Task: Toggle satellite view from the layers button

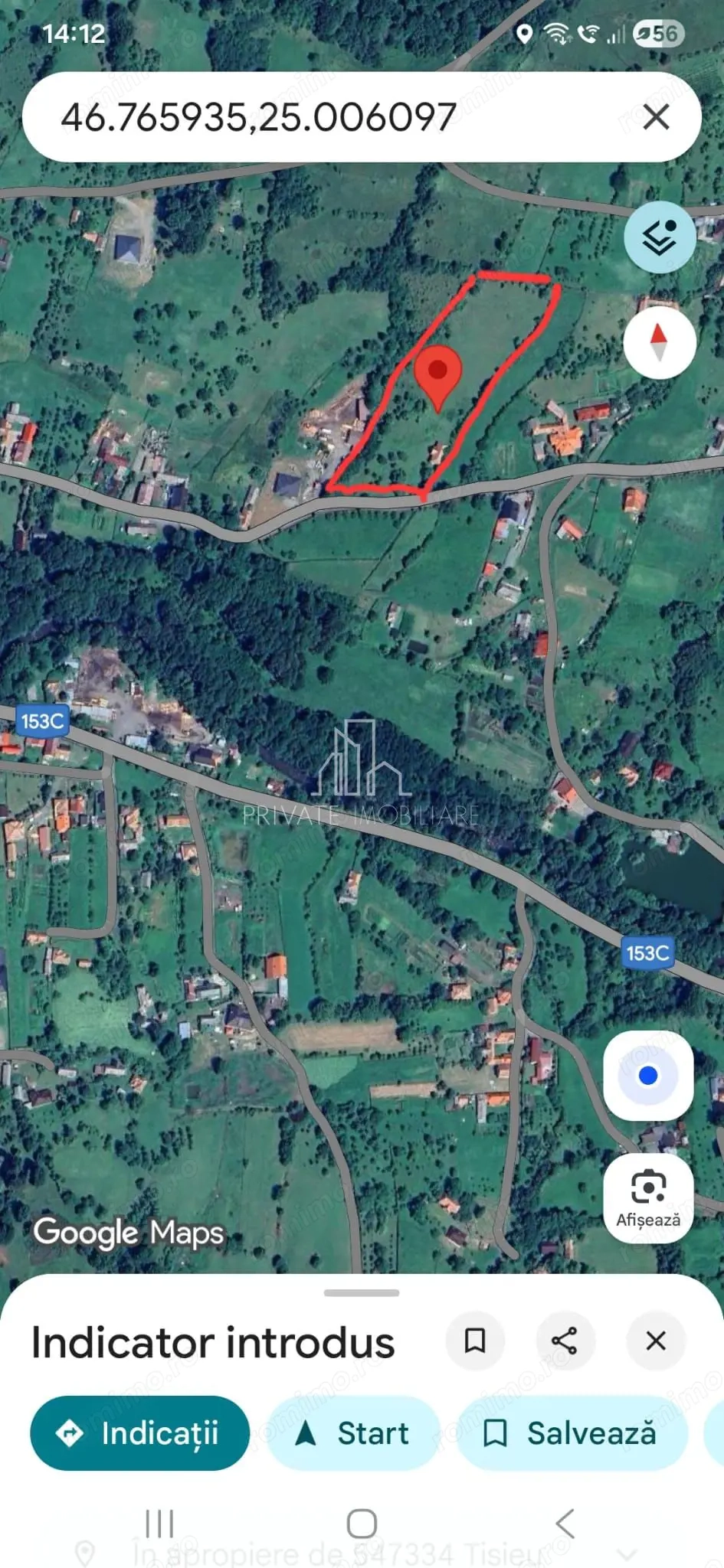Action: coord(659,237)
